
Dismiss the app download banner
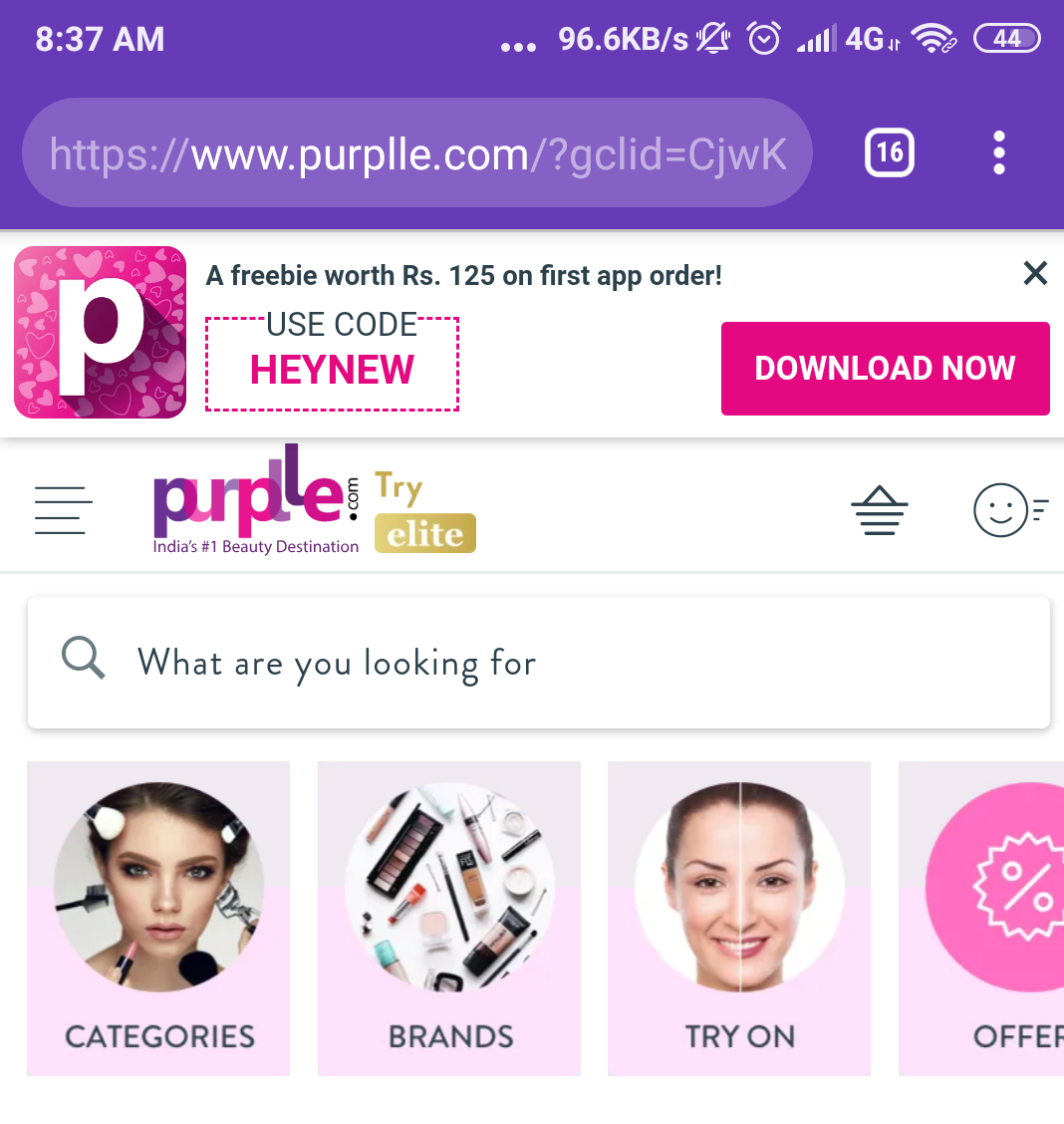click(x=1035, y=273)
